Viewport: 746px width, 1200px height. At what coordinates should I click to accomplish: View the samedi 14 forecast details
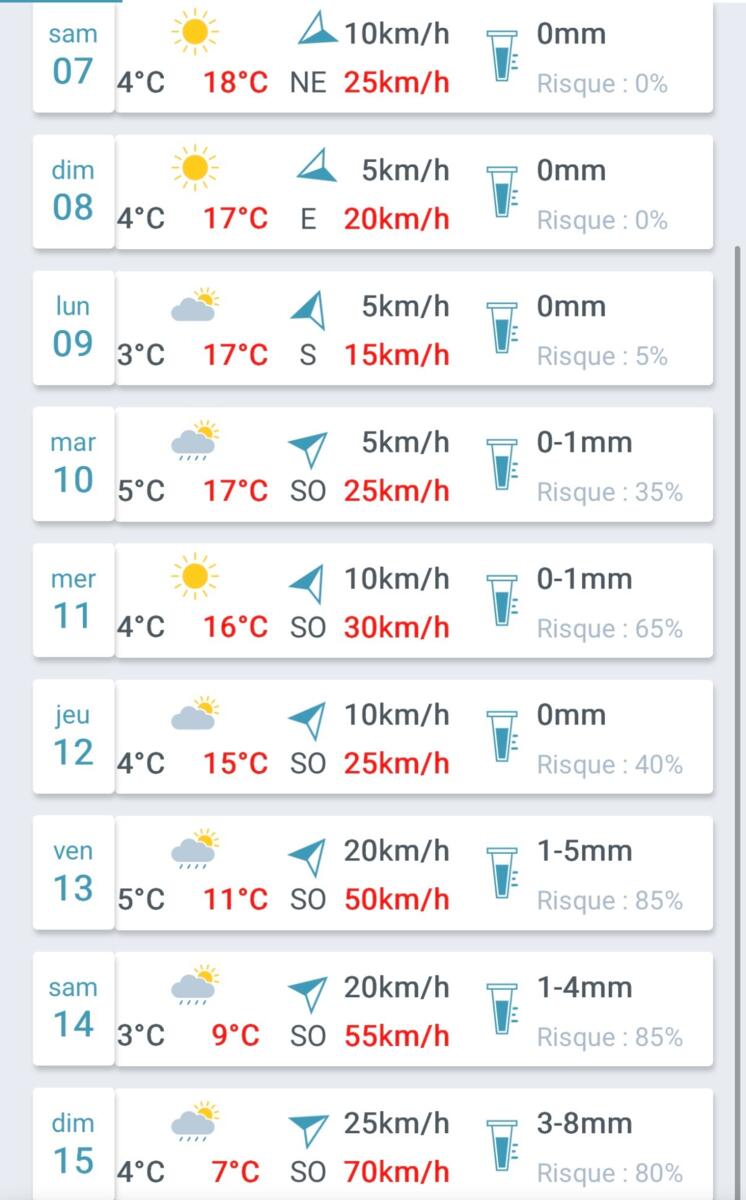tap(373, 1009)
